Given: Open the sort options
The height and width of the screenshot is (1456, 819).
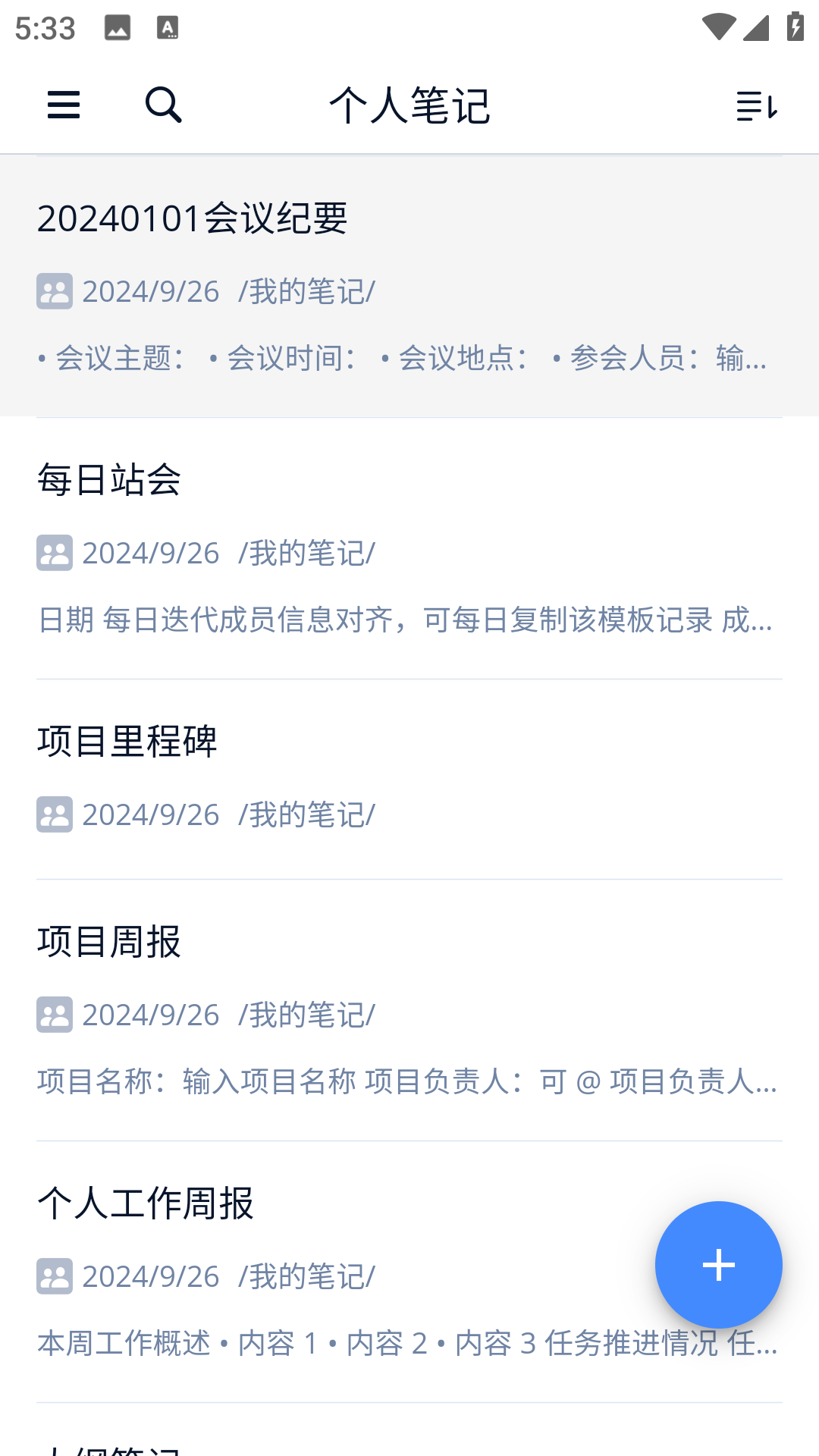Looking at the screenshot, I should tap(756, 106).
